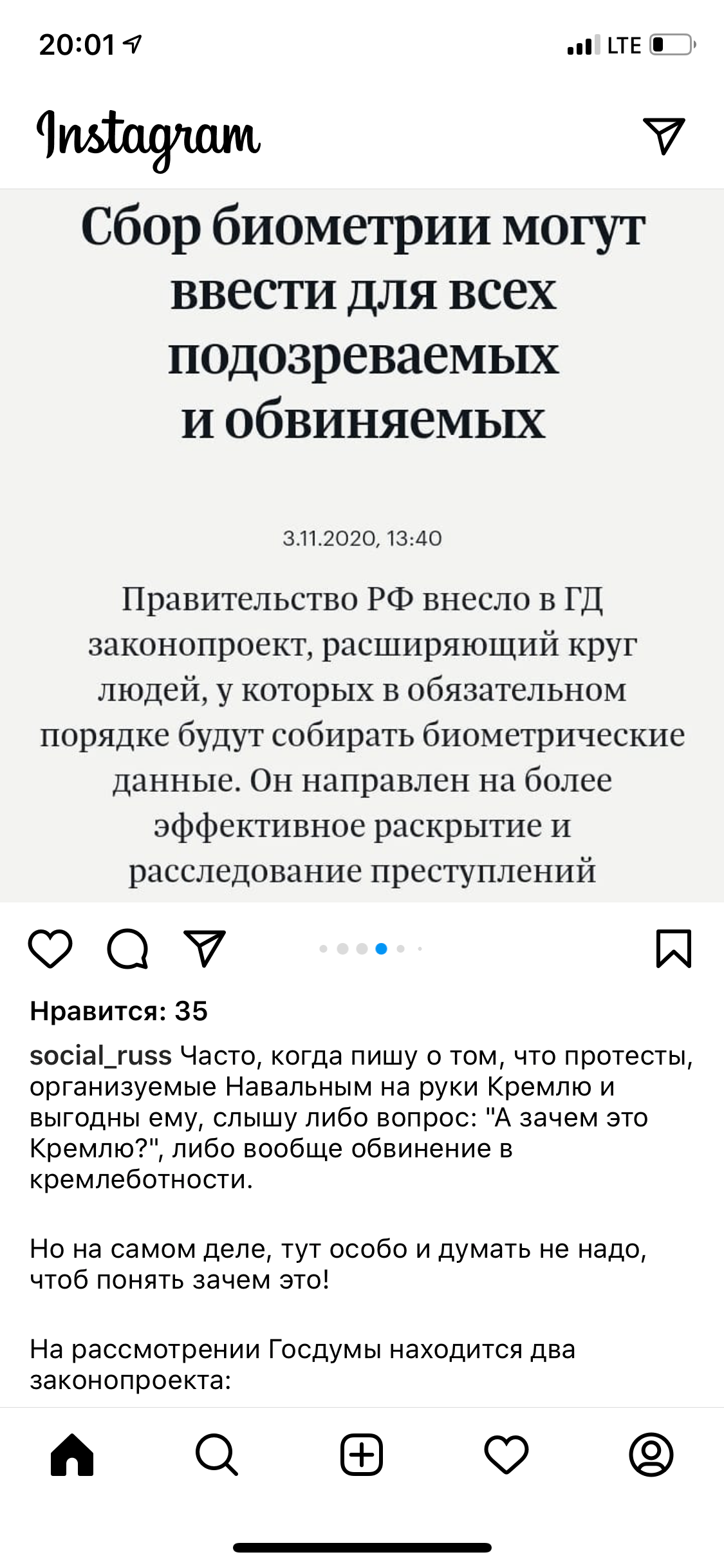Open the social_russ profile from the caption

pos(100,1056)
